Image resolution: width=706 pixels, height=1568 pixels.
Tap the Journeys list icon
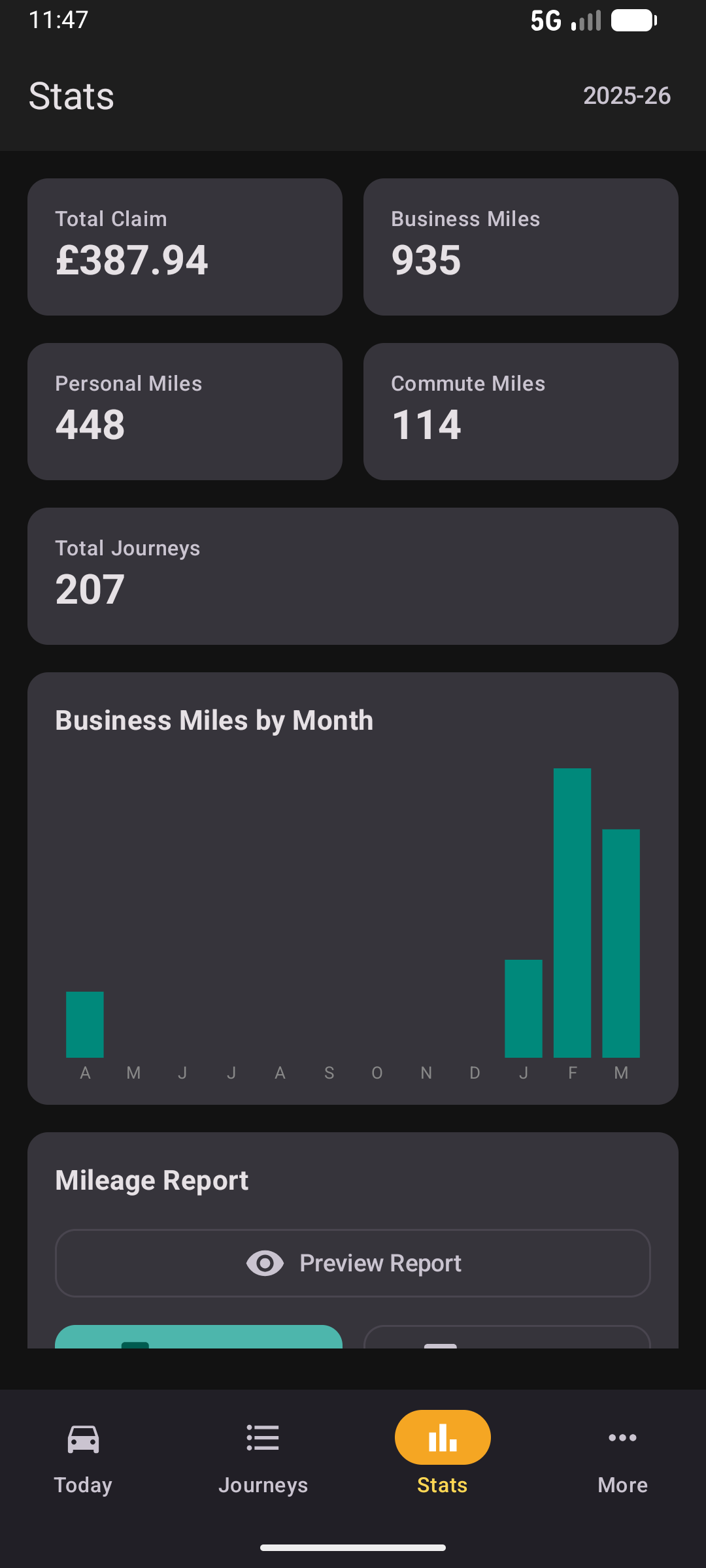pos(263,1437)
